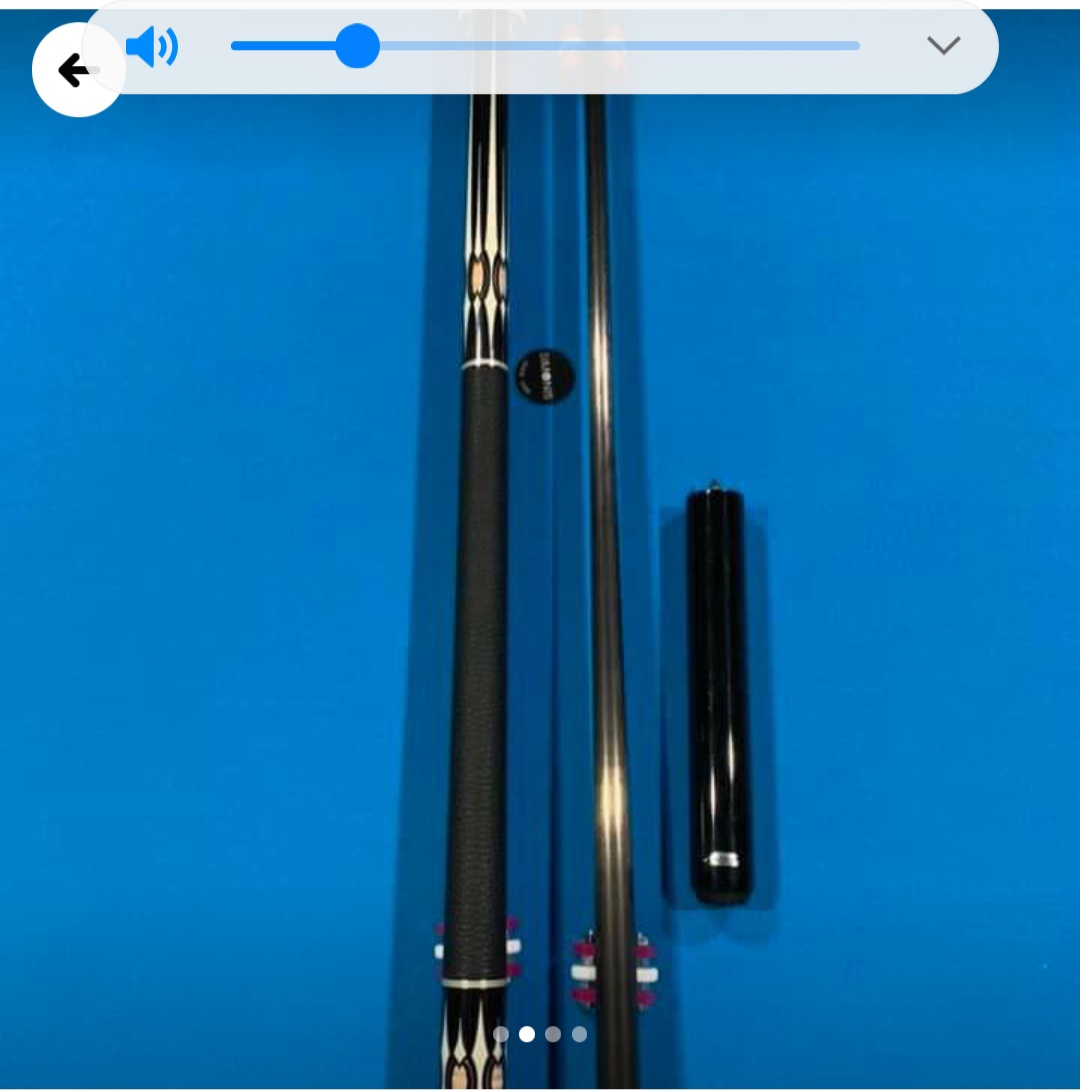Expand volume panel with the chevron
Screen dimensions: 1080x1092
coord(943,45)
